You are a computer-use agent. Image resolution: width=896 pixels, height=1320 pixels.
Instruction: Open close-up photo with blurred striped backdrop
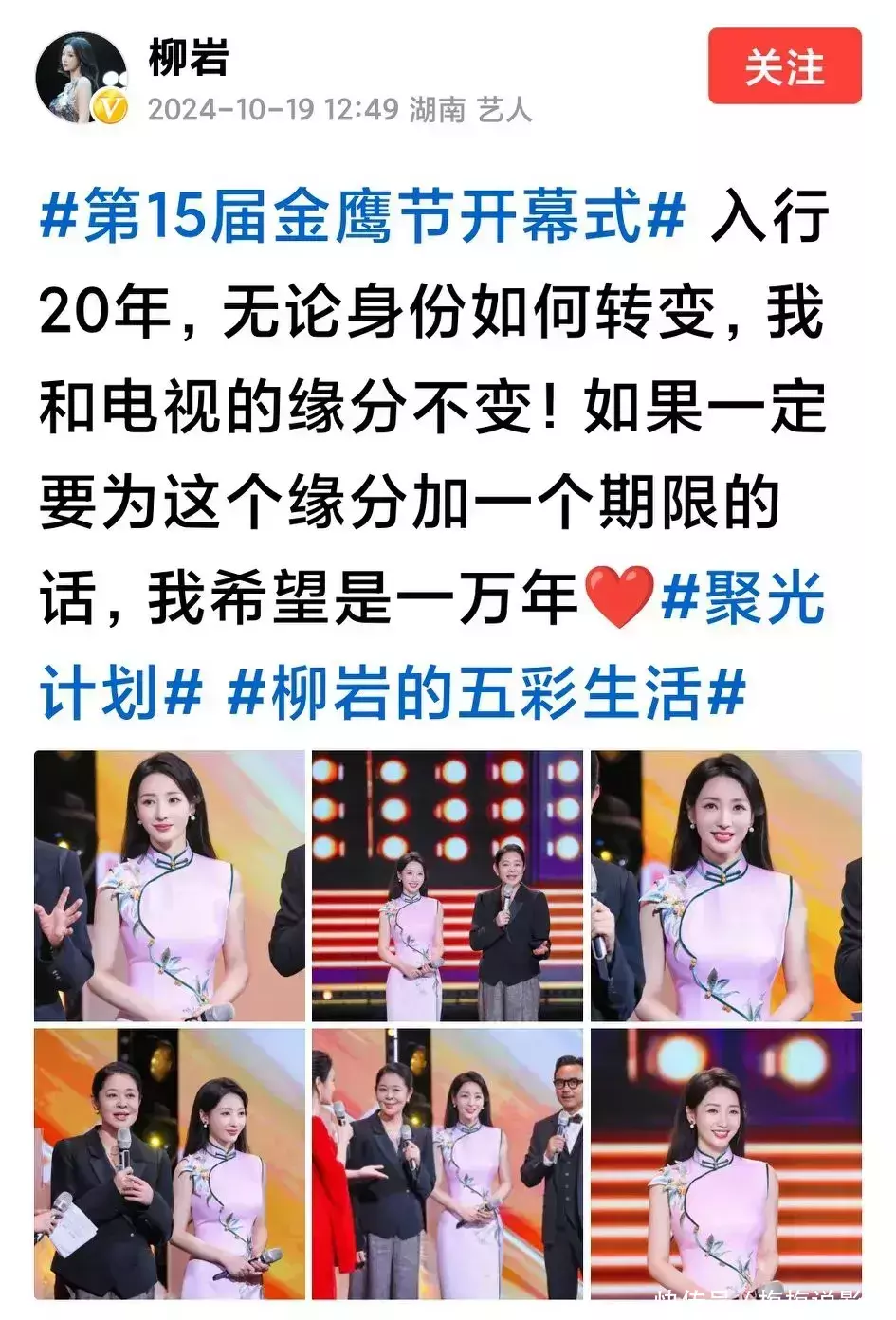[x=725, y=1164]
